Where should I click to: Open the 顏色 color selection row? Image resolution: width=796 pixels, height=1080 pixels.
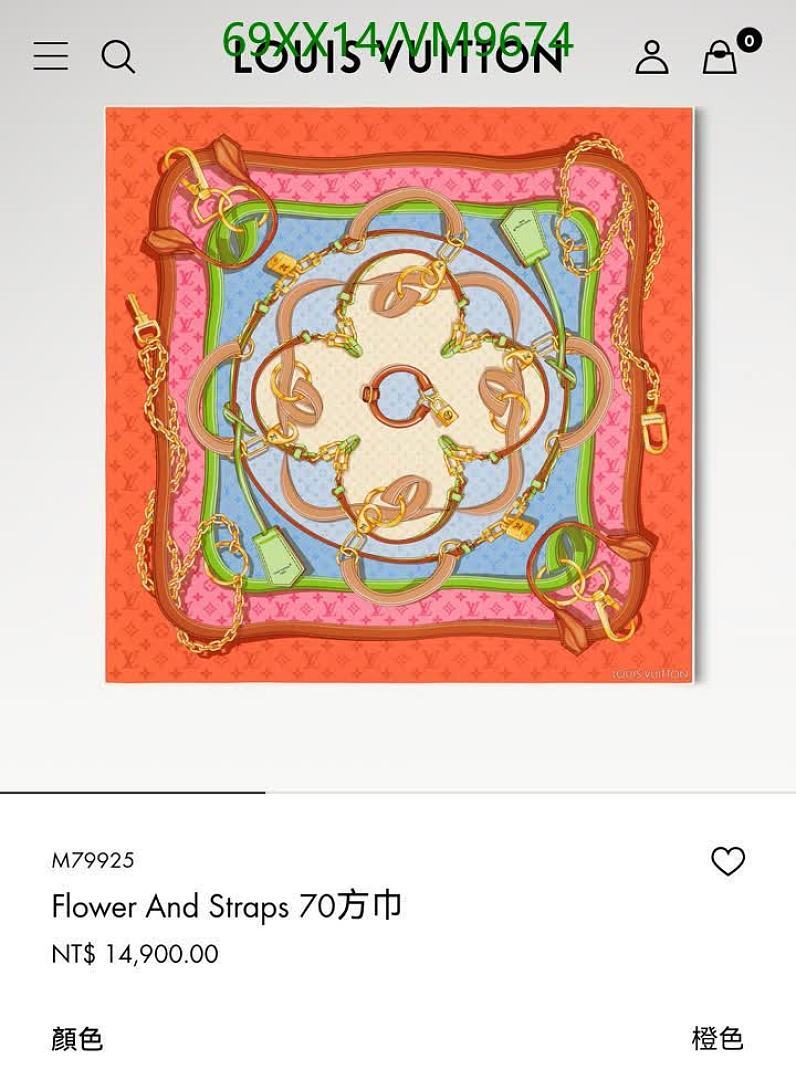click(x=398, y=1038)
